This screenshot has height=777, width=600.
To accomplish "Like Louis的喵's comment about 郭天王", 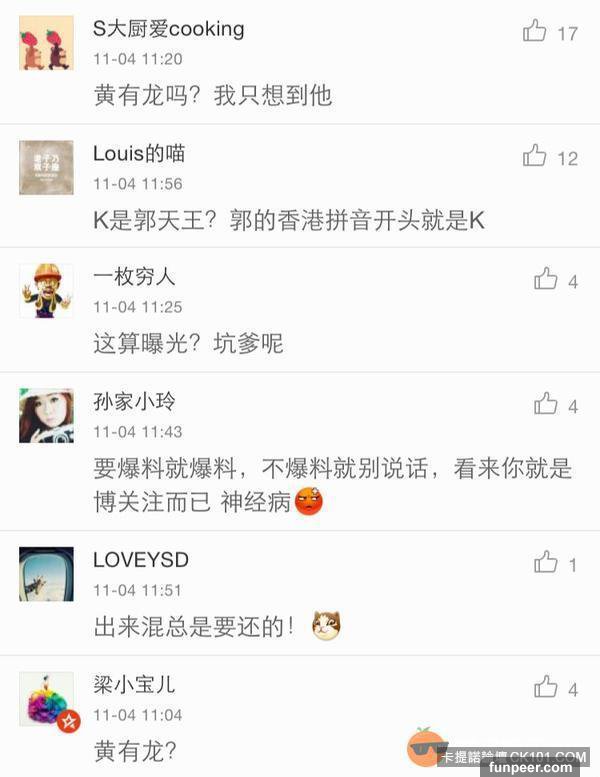I will (535, 156).
